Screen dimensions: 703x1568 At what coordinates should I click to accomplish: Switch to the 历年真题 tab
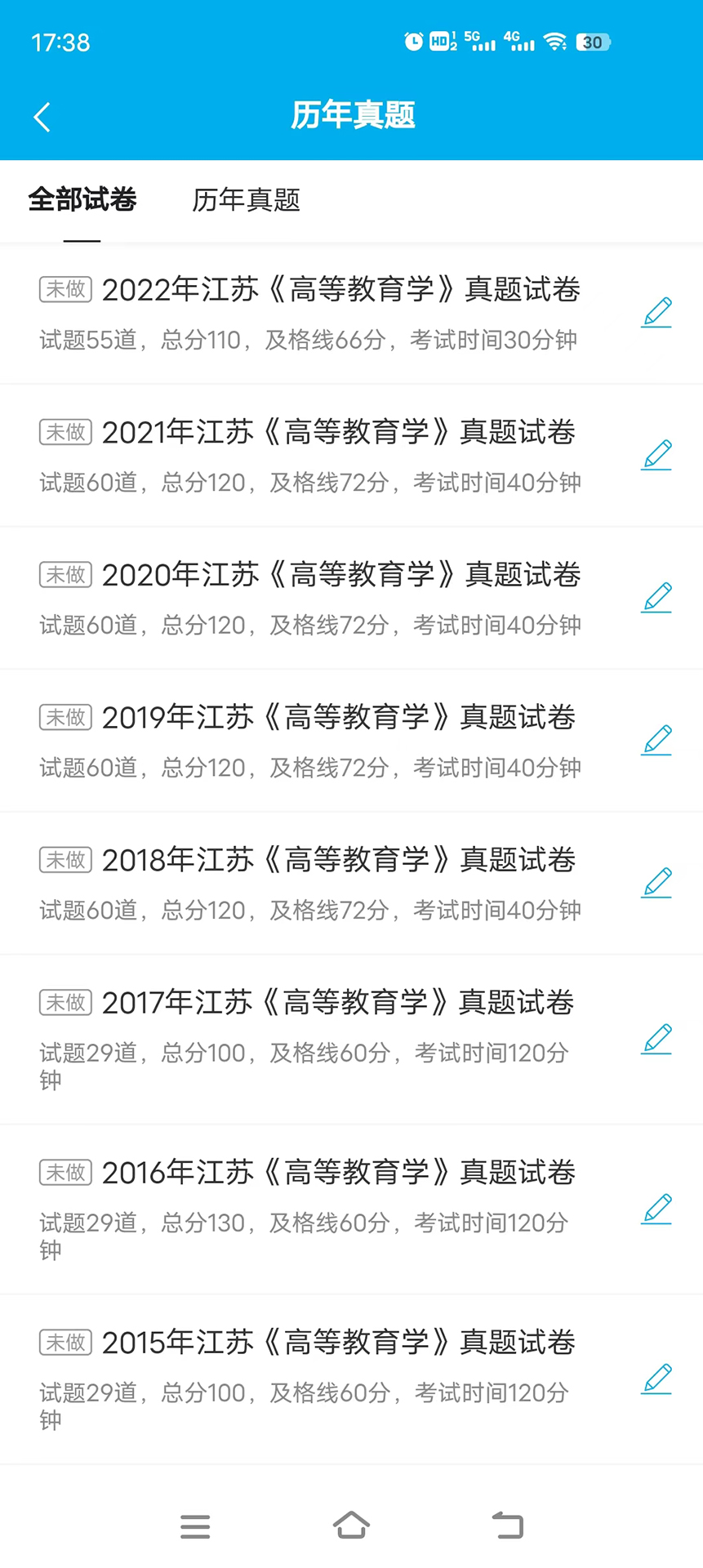point(247,200)
